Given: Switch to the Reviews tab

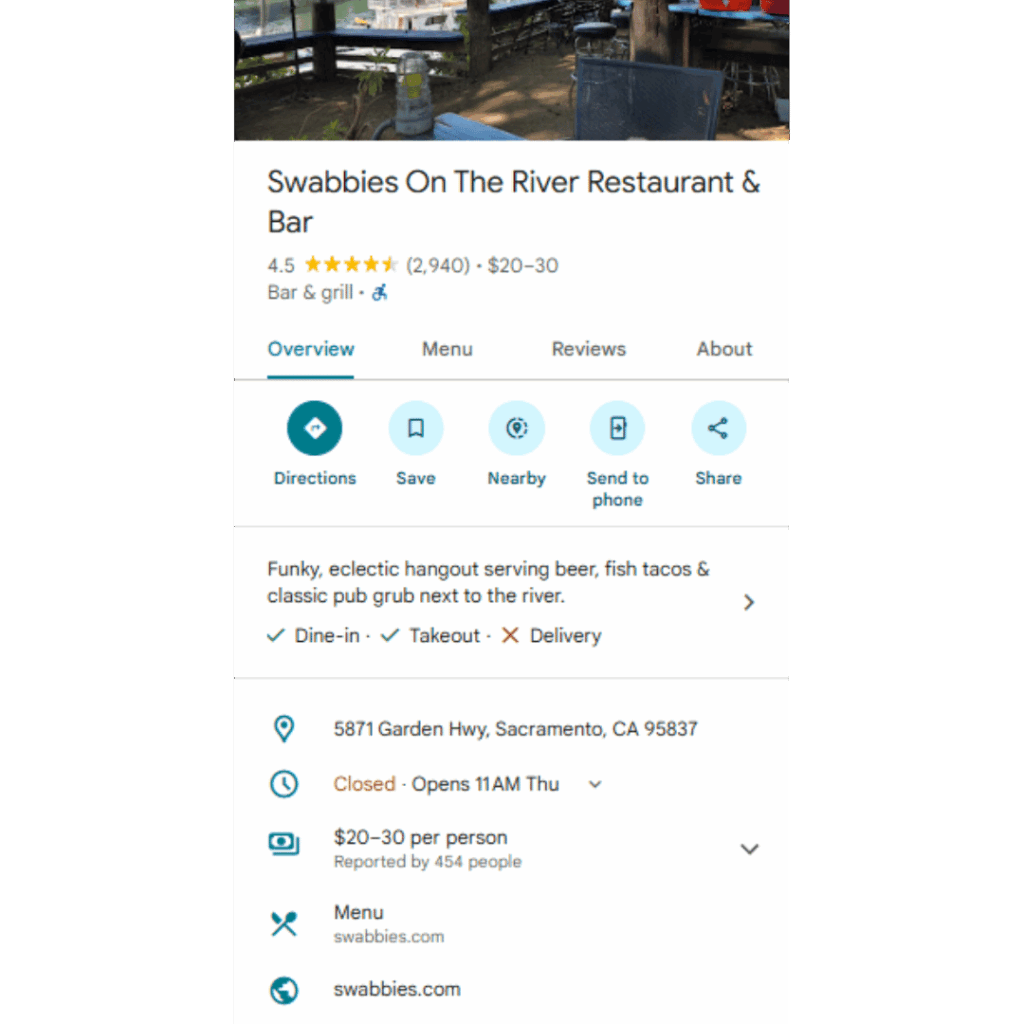Looking at the screenshot, I should (588, 349).
